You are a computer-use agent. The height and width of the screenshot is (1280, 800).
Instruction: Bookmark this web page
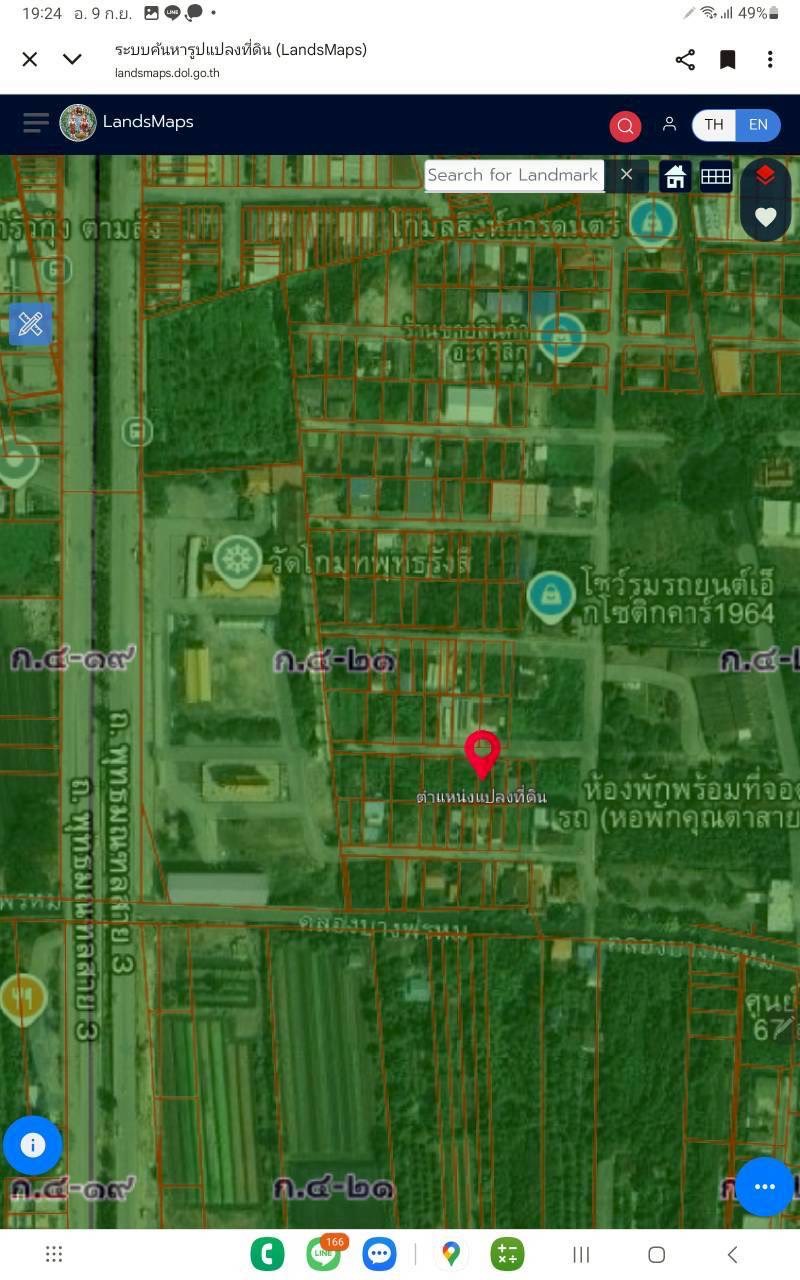pyautogui.click(x=728, y=60)
